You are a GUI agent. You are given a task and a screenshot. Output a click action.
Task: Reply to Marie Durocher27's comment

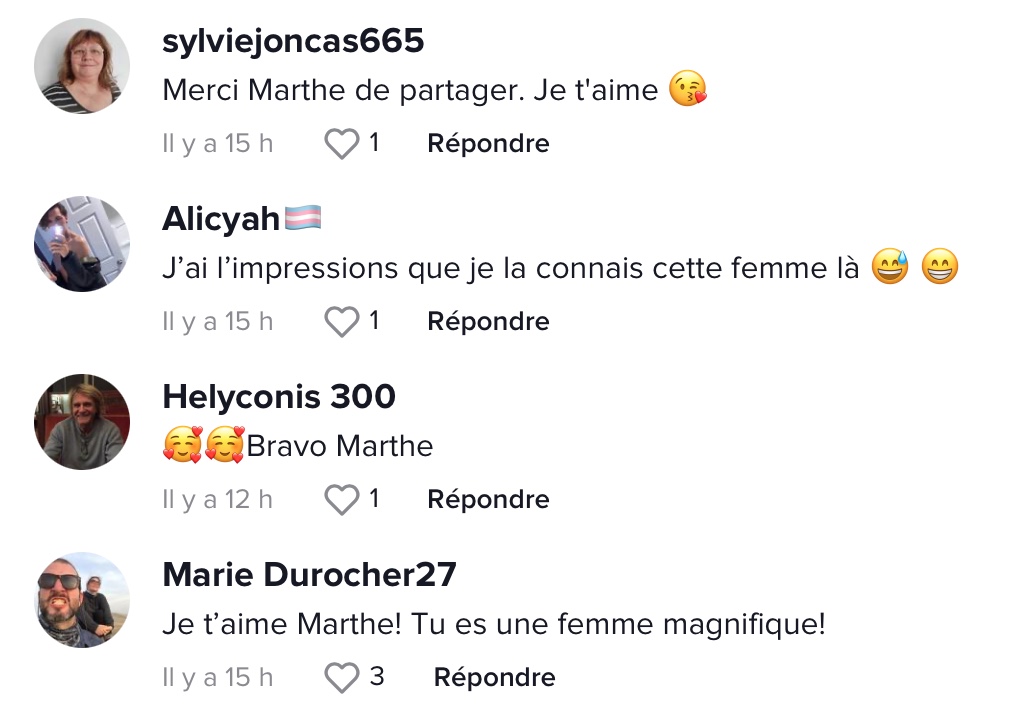pyautogui.click(x=494, y=678)
